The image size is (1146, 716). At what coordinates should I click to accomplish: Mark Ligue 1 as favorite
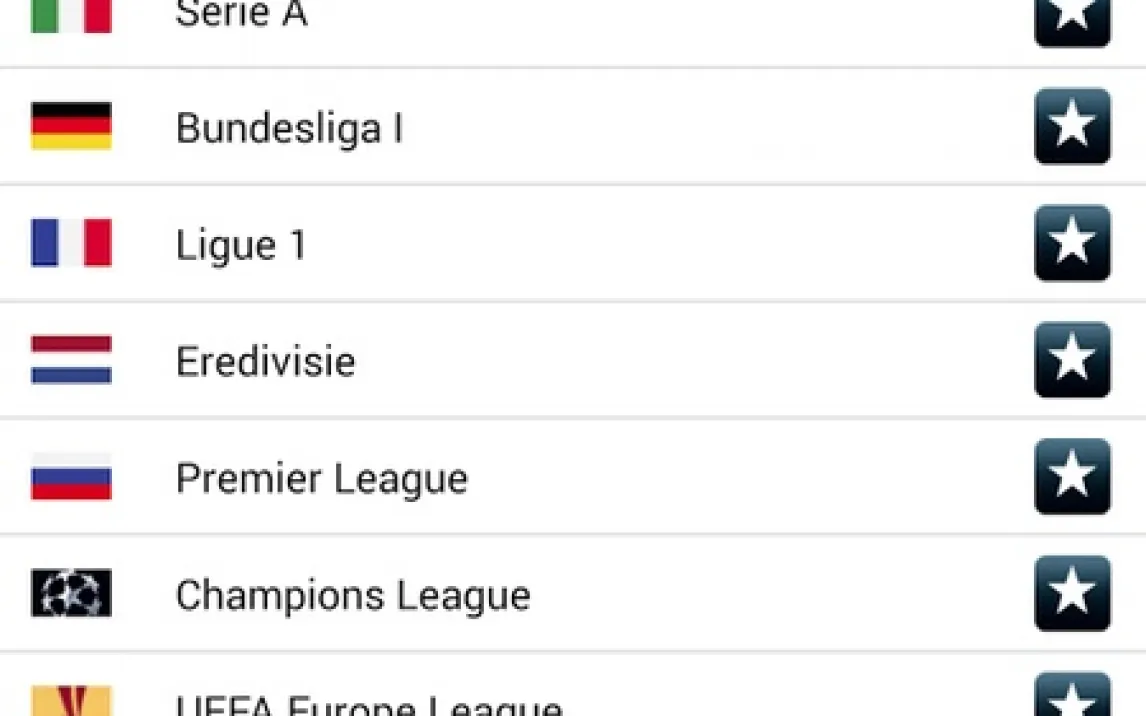[1072, 243]
